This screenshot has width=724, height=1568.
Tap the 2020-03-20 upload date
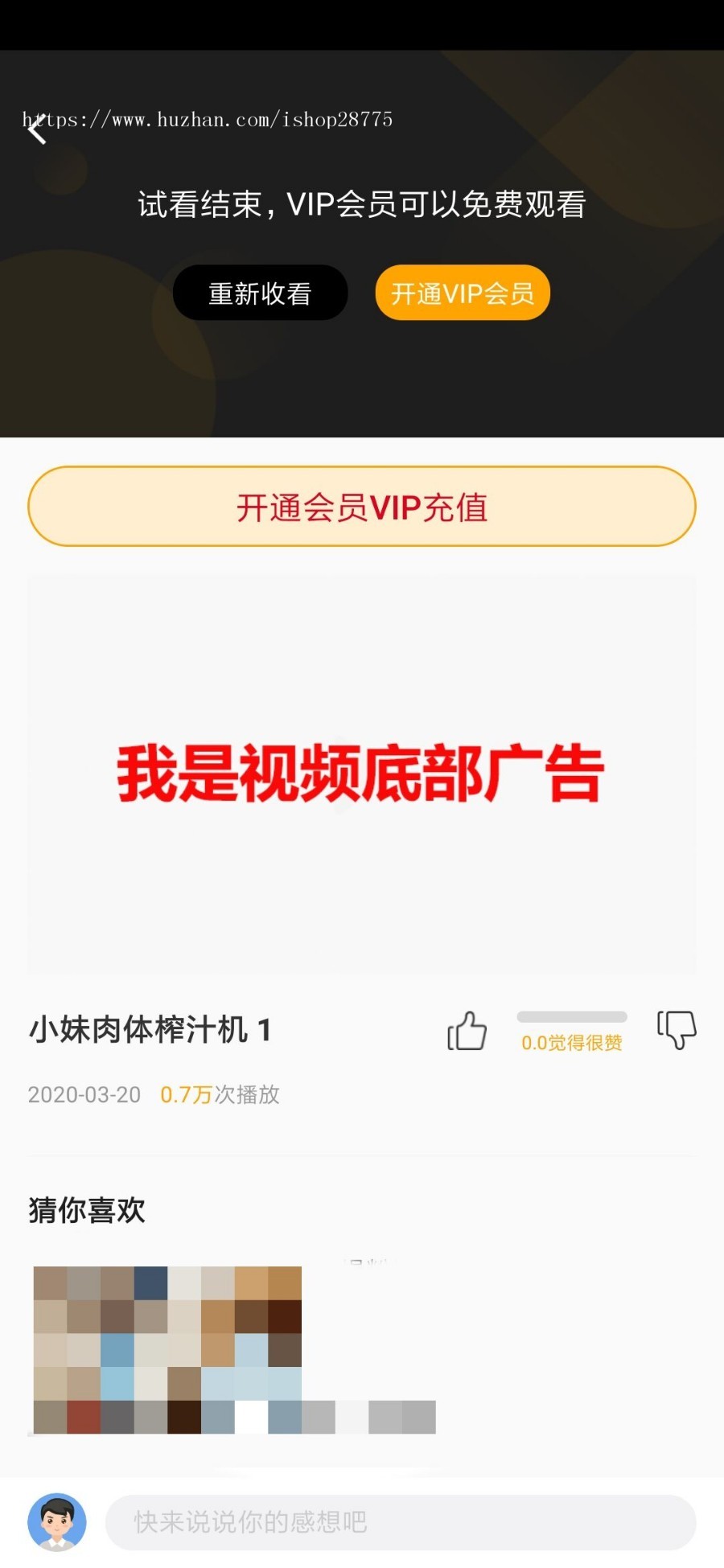pos(83,1094)
